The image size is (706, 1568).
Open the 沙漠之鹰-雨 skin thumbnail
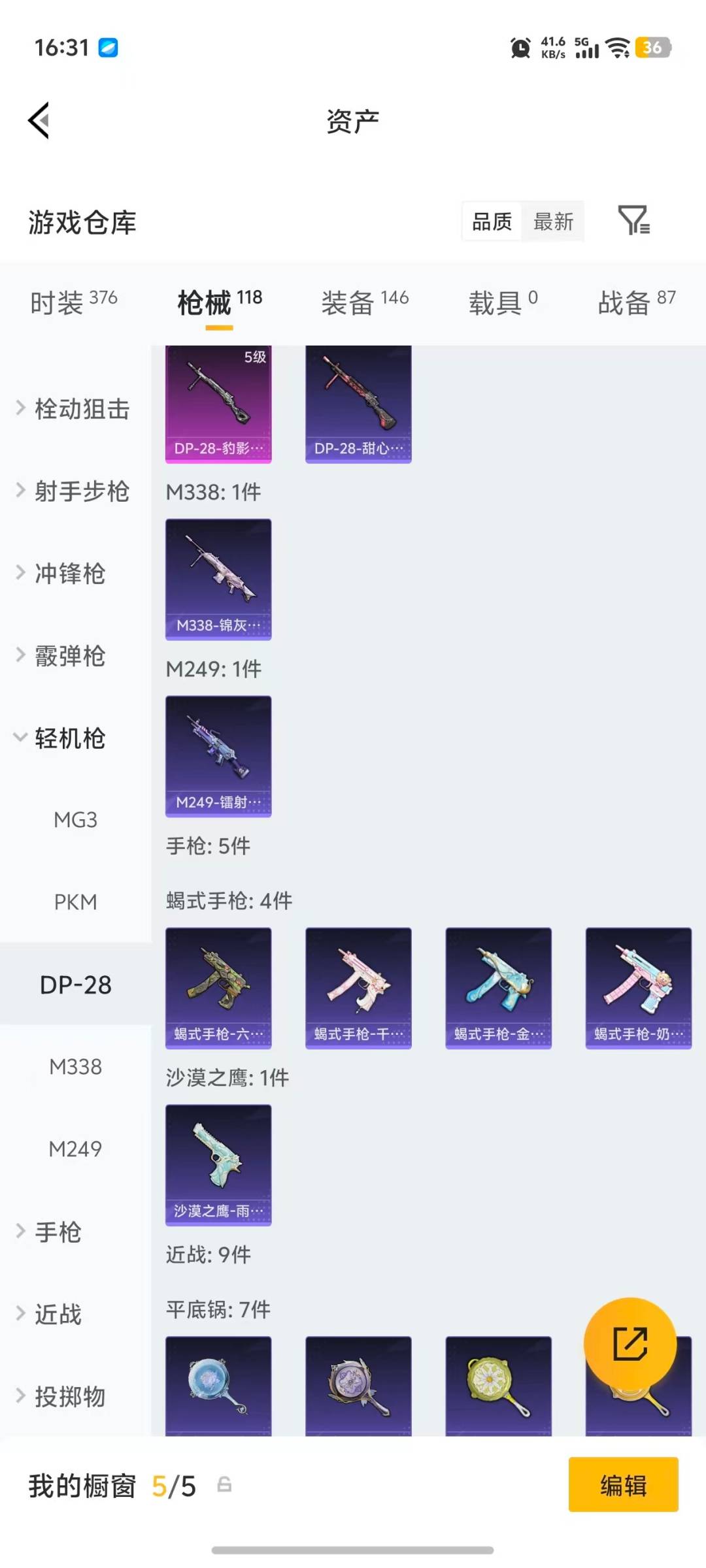(218, 1165)
